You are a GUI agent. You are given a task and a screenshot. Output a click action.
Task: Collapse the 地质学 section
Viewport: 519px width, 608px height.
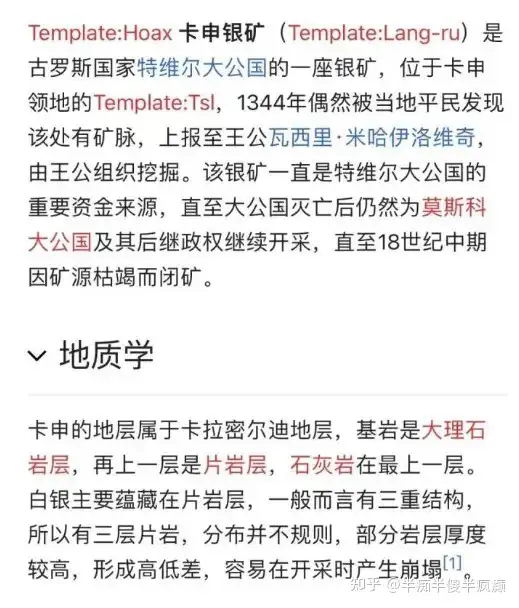pyautogui.click(x=38, y=355)
